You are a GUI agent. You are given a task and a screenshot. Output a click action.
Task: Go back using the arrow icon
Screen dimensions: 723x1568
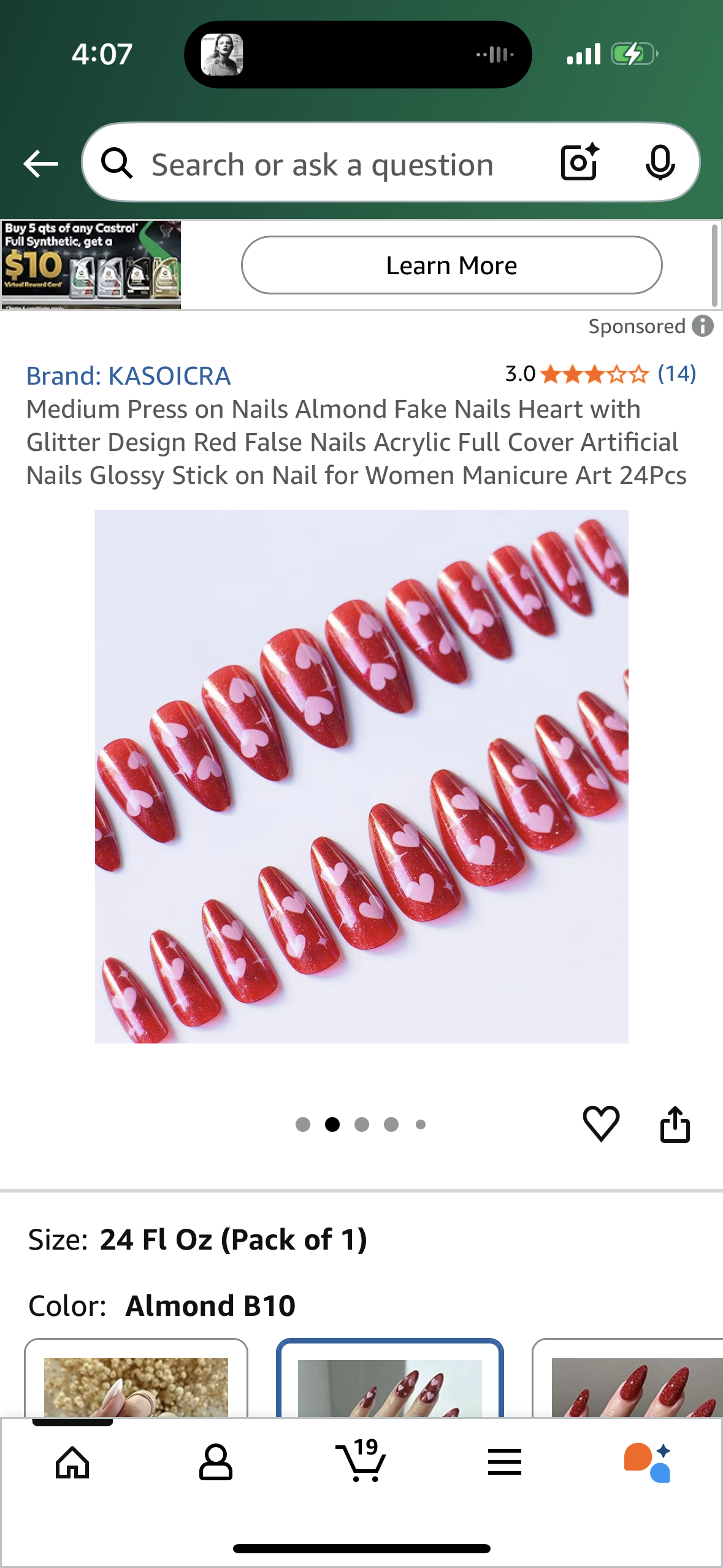pyautogui.click(x=40, y=164)
